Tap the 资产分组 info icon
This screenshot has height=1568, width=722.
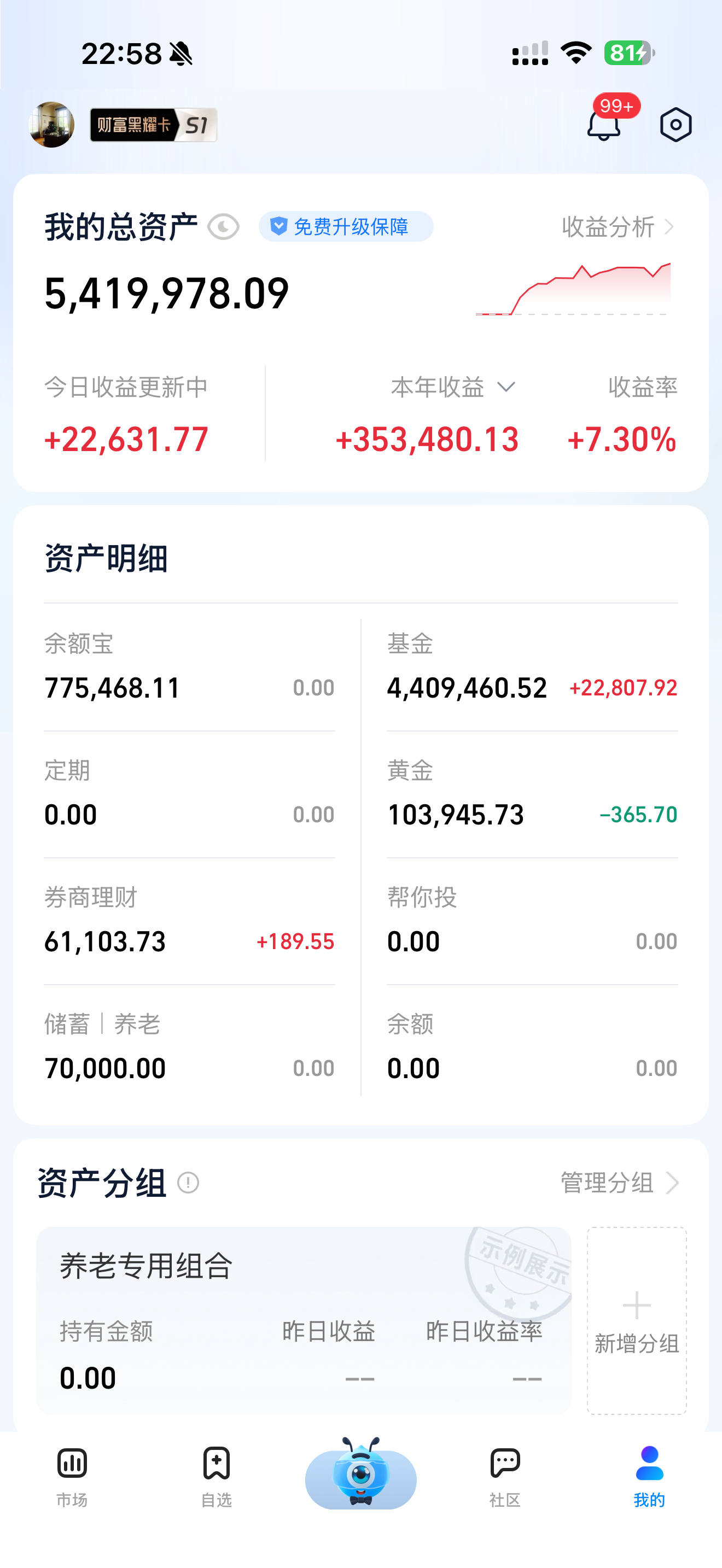(x=189, y=1181)
